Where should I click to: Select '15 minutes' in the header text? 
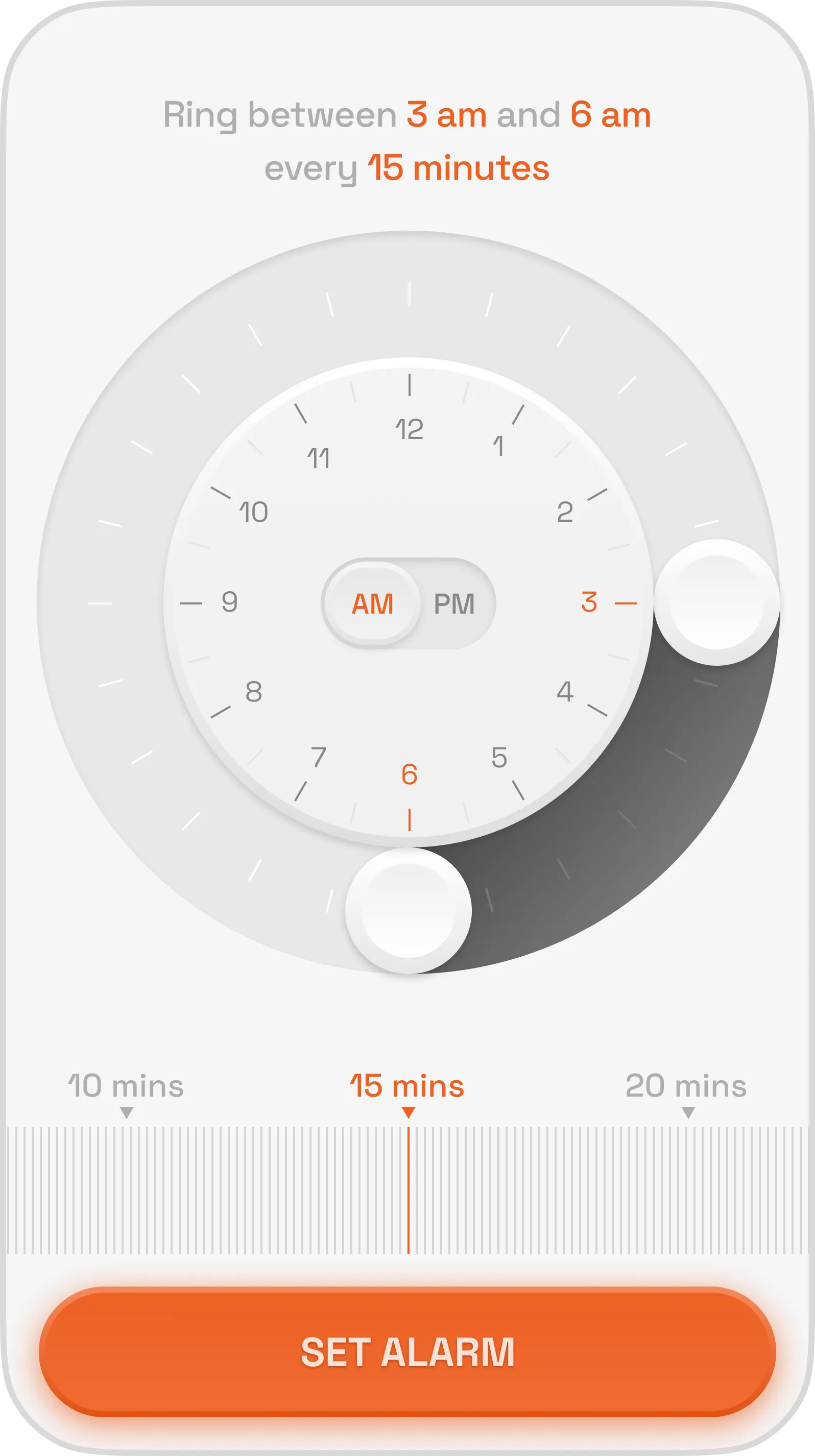coord(458,167)
